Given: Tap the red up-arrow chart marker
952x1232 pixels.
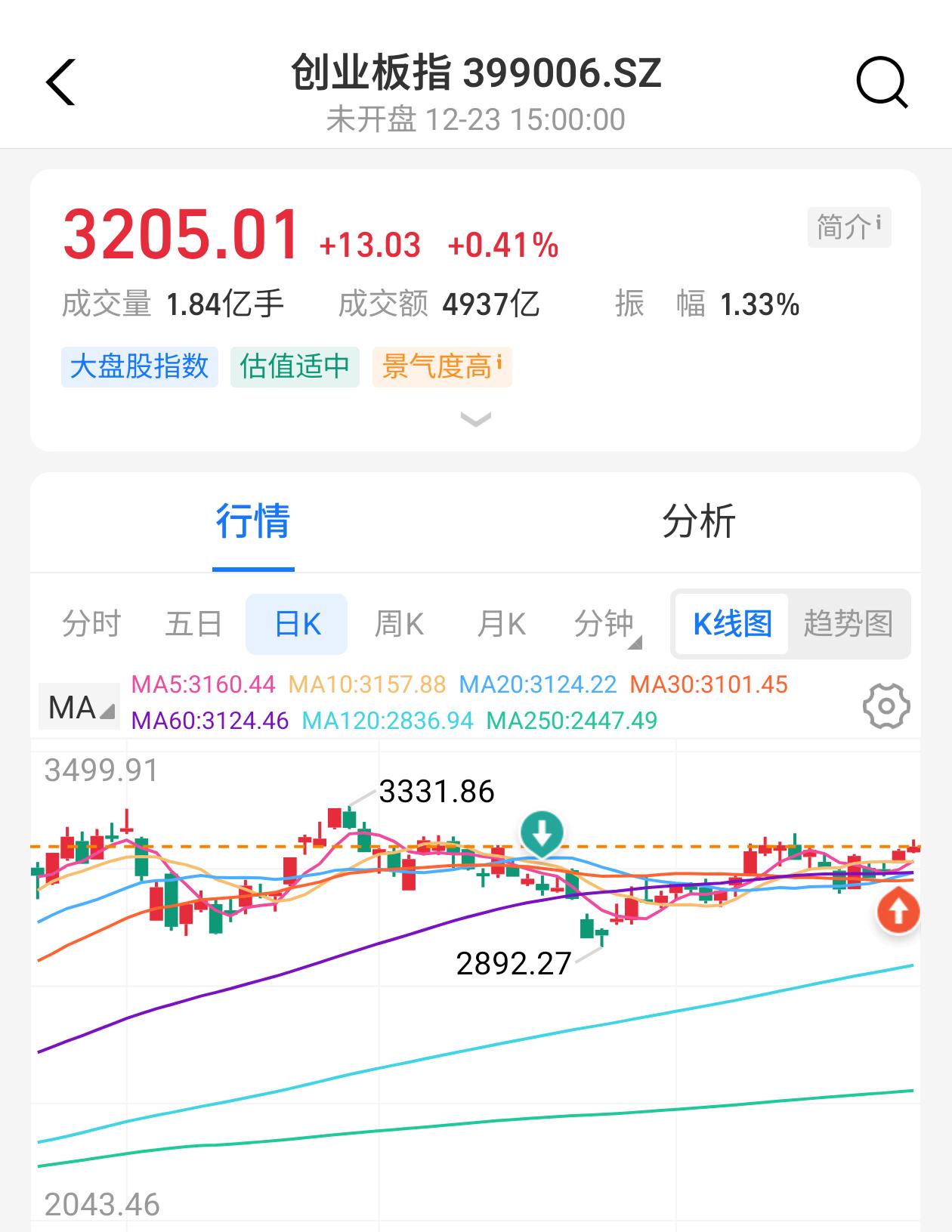Looking at the screenshot, I should pos(898,910).
